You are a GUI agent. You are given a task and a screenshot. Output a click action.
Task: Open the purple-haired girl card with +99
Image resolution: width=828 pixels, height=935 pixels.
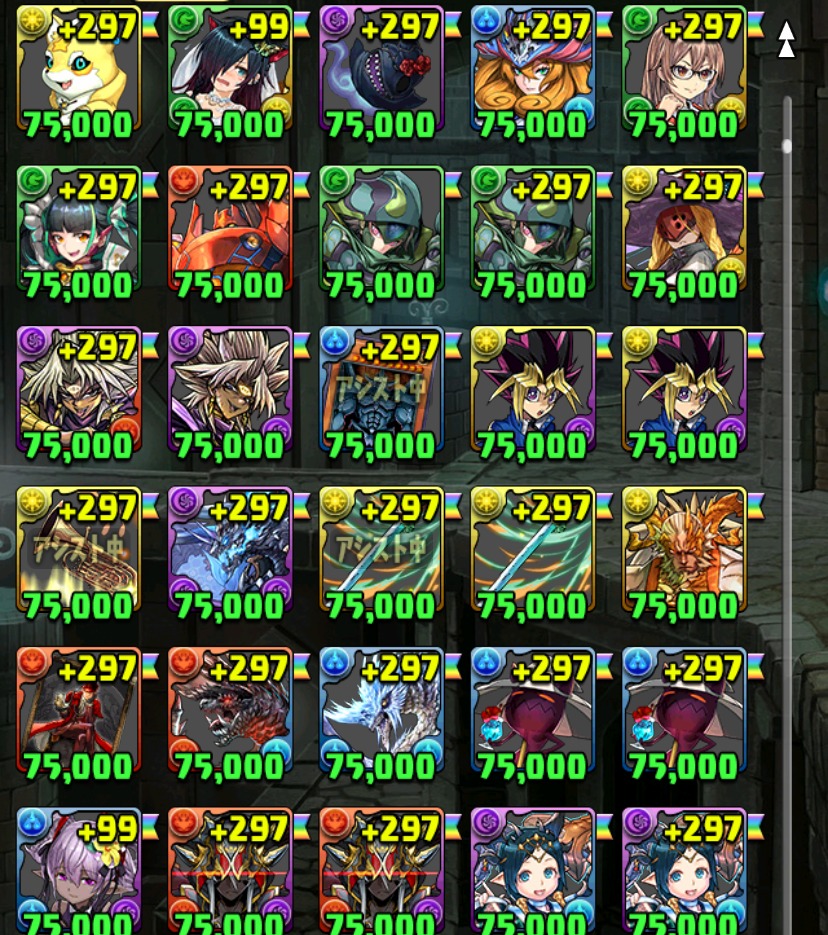pyautogui.click(x=79, y=872)
